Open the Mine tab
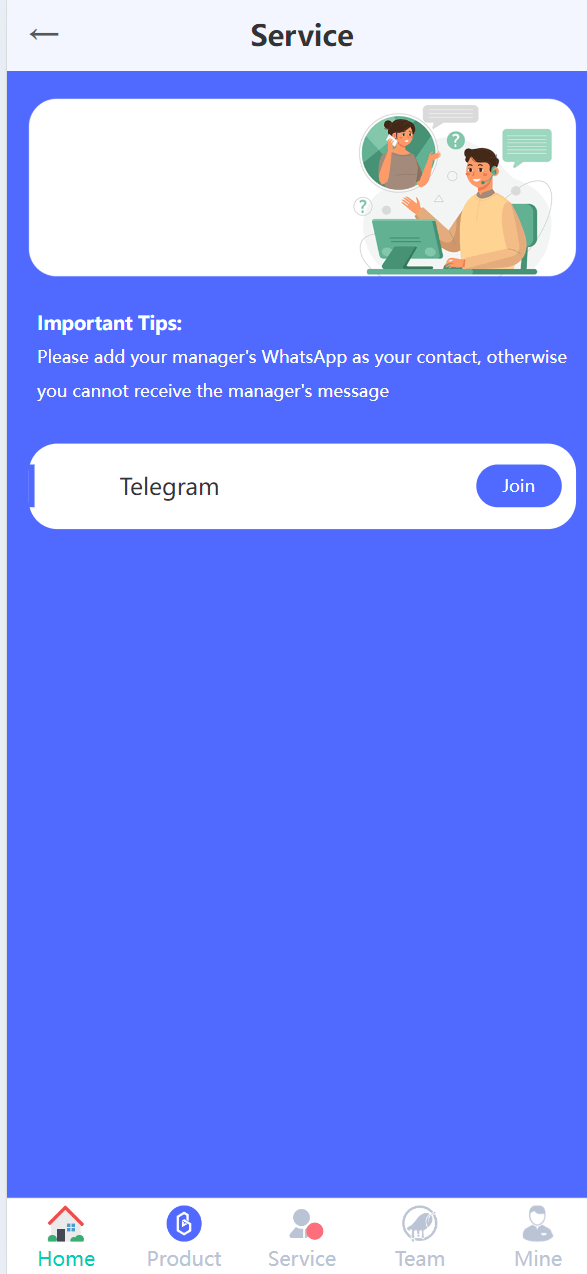 click(538, 1237)
